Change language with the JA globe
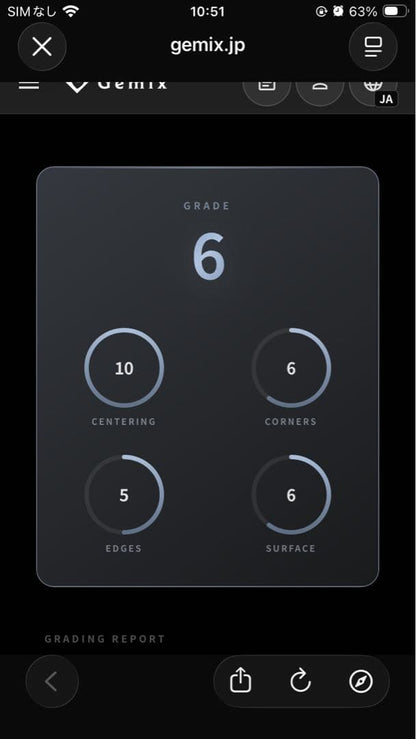The image size is (416, 739). click(x=375, y=90)
